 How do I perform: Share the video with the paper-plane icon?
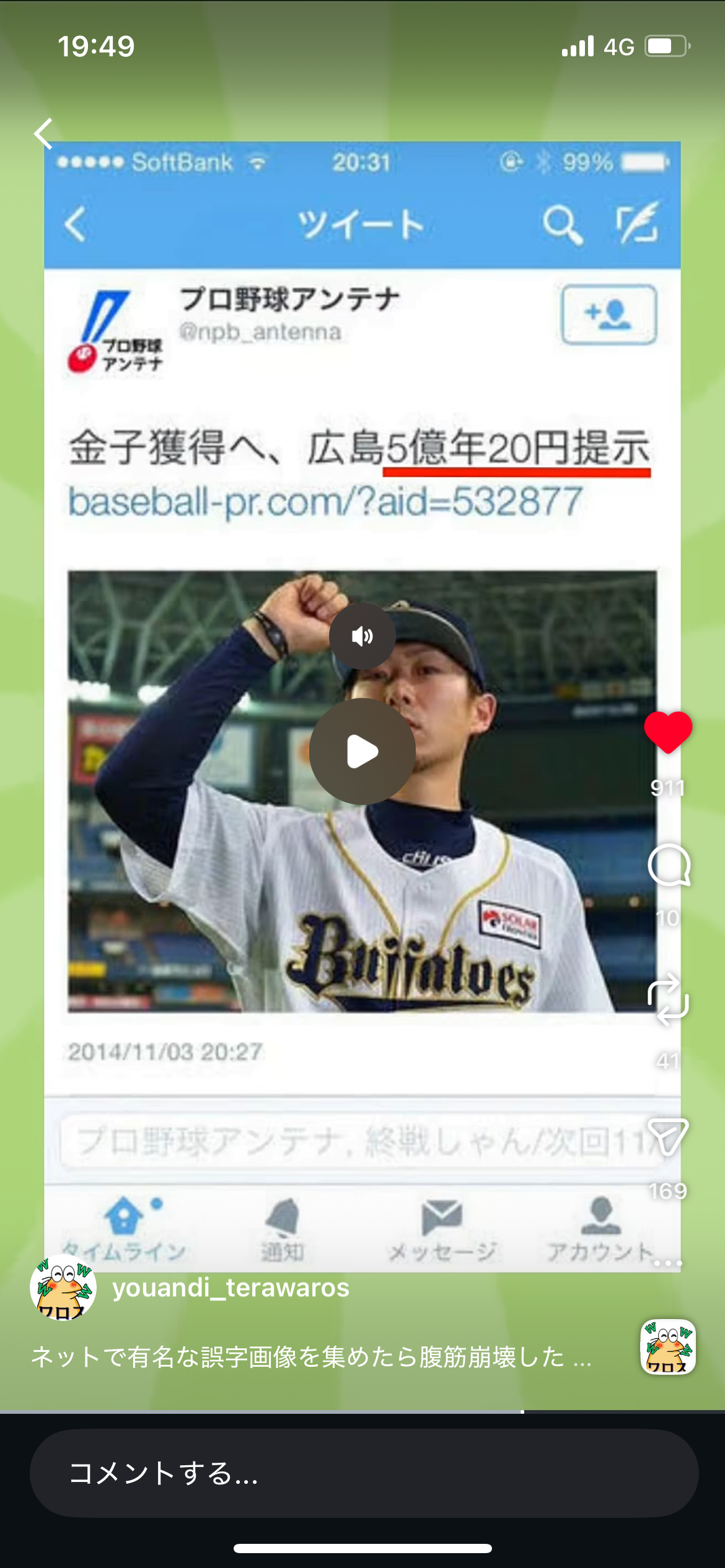(668, 1137)
